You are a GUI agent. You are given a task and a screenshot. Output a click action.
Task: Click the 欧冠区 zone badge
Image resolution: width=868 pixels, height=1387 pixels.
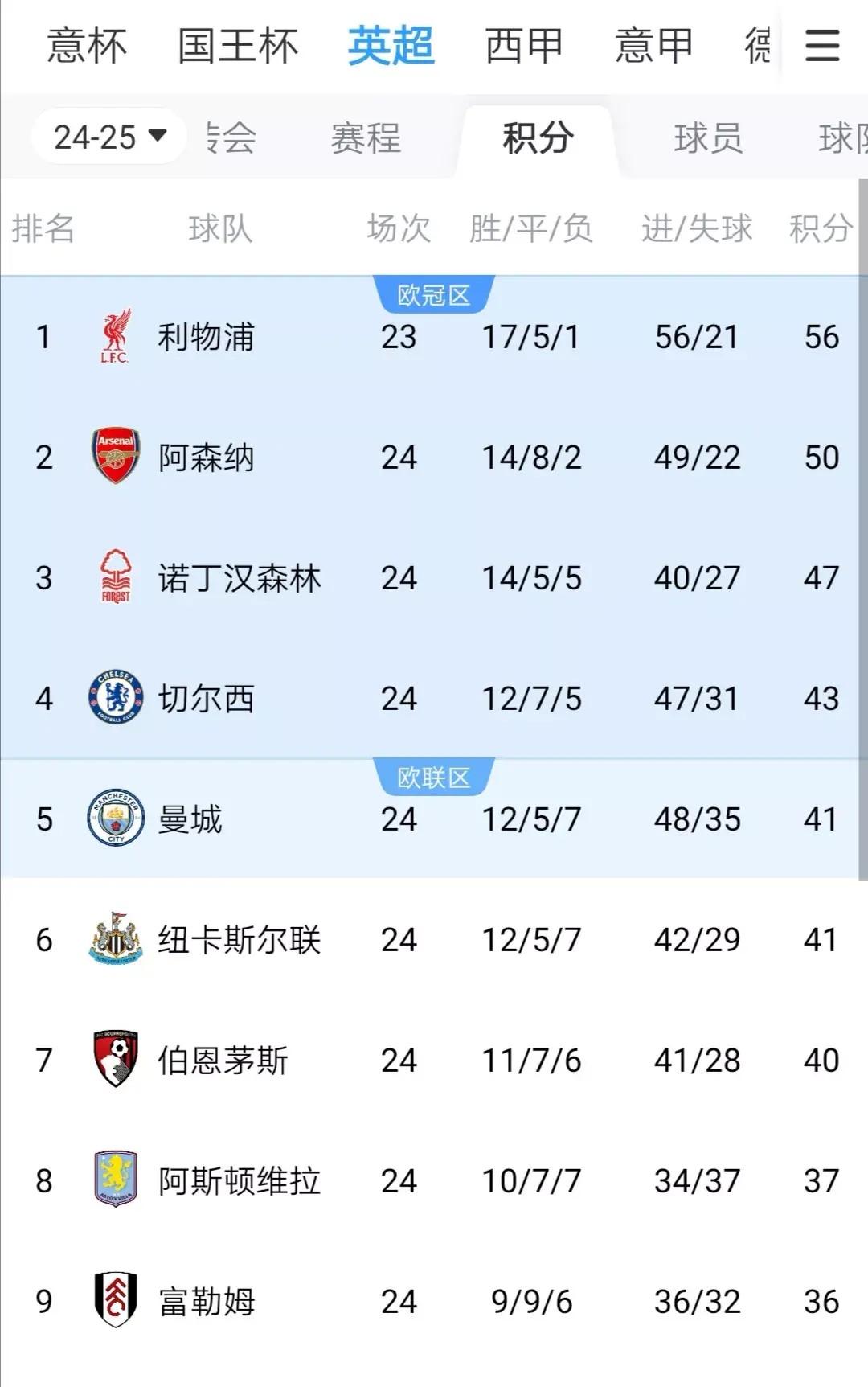click(x=433, y=294)
